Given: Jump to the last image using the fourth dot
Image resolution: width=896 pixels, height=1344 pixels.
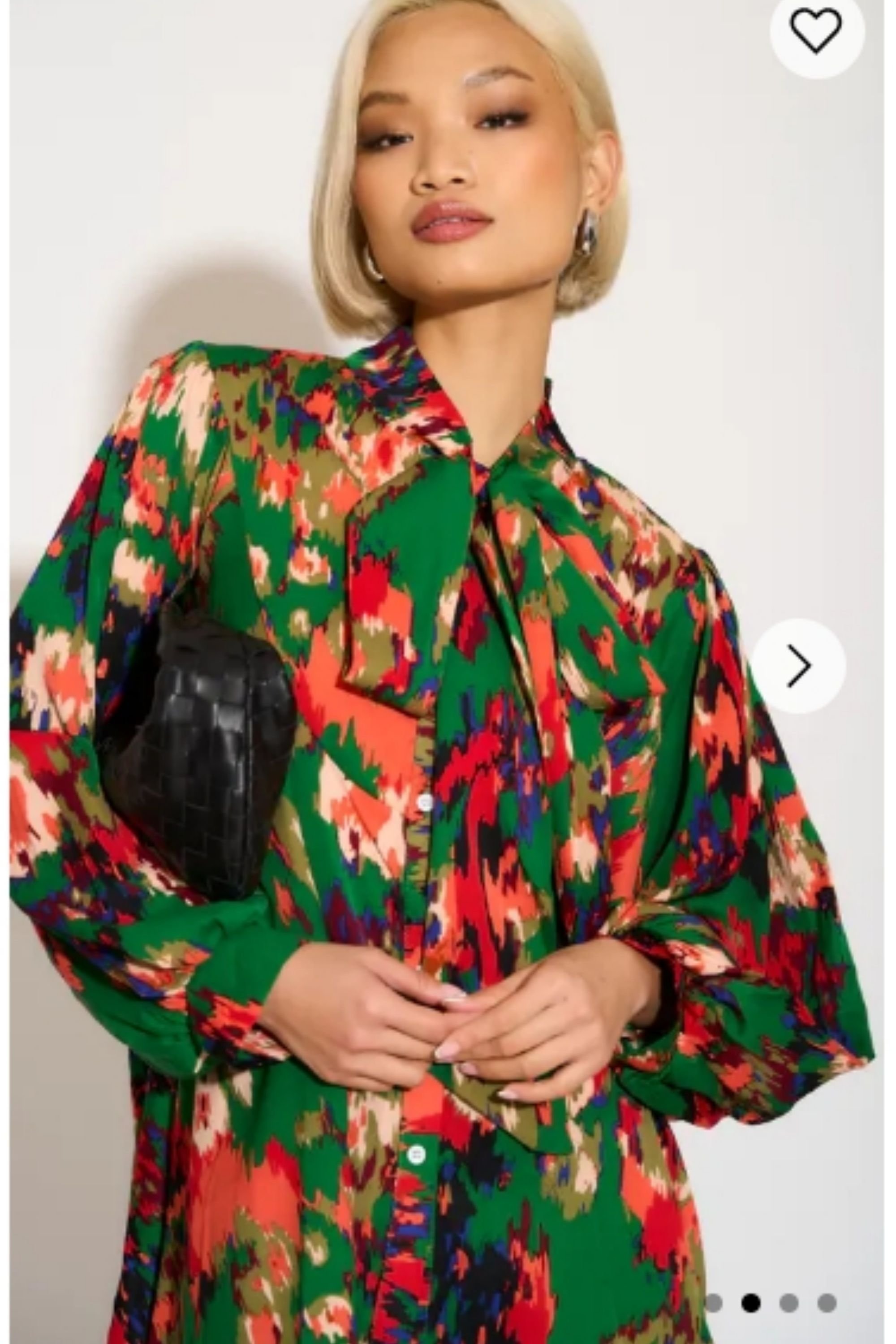Looking at the screenshot, I should click(x=828, y=1303).
